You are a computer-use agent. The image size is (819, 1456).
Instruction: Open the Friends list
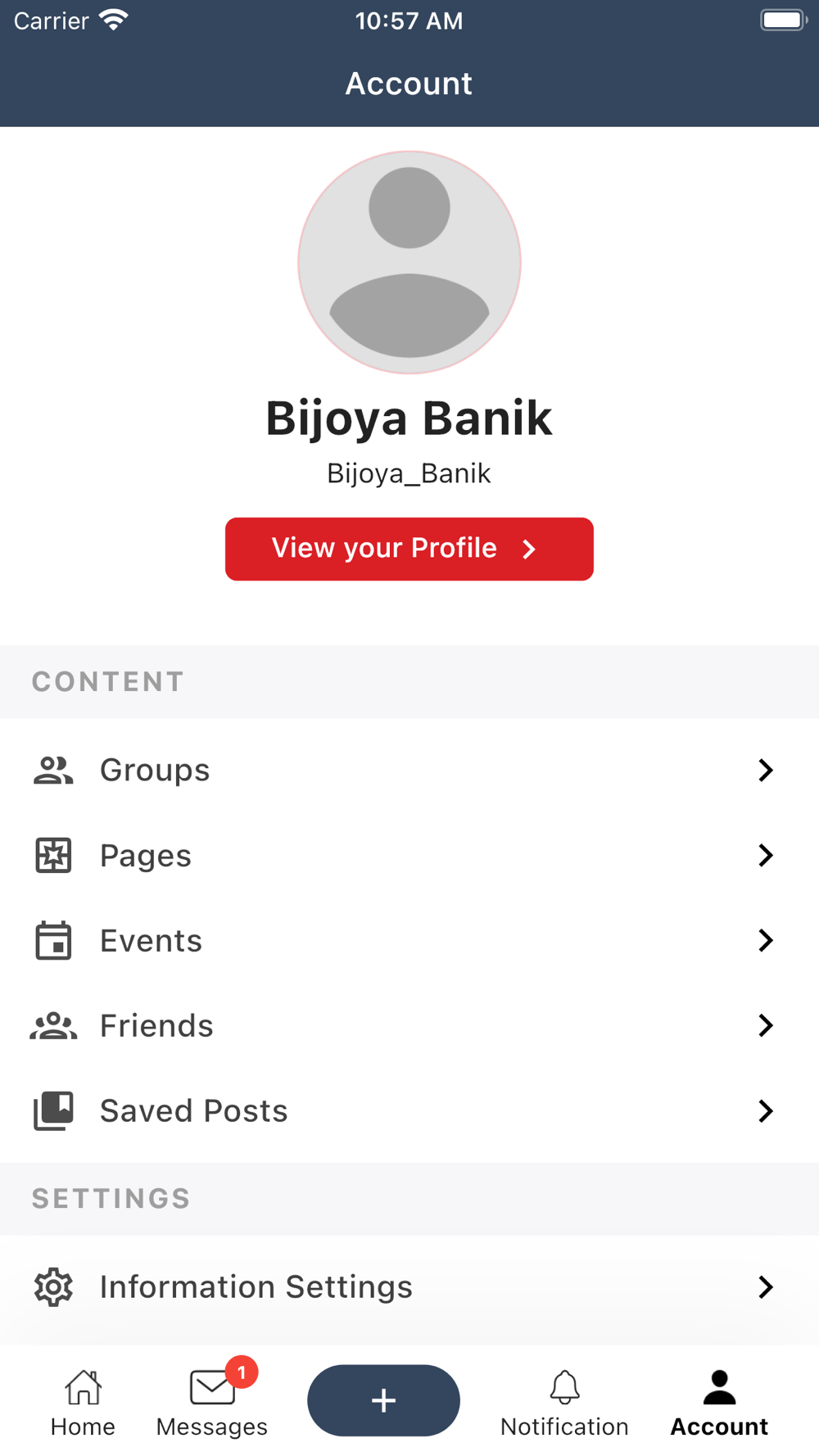point(409,1025)
